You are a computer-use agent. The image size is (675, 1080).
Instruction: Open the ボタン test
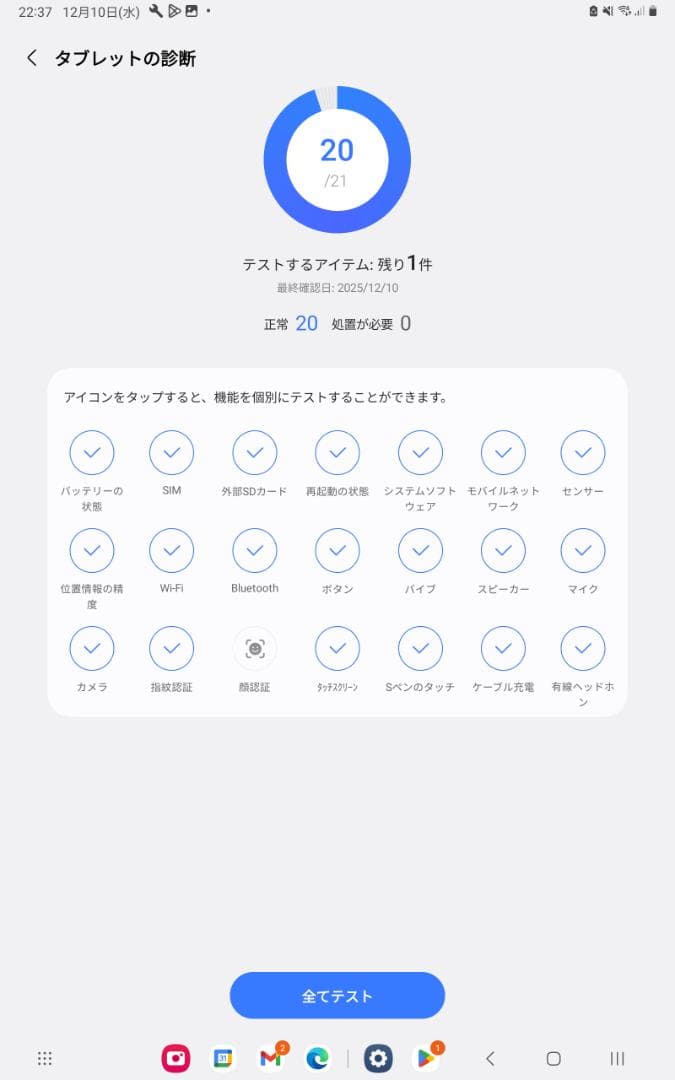click(337, 550)
